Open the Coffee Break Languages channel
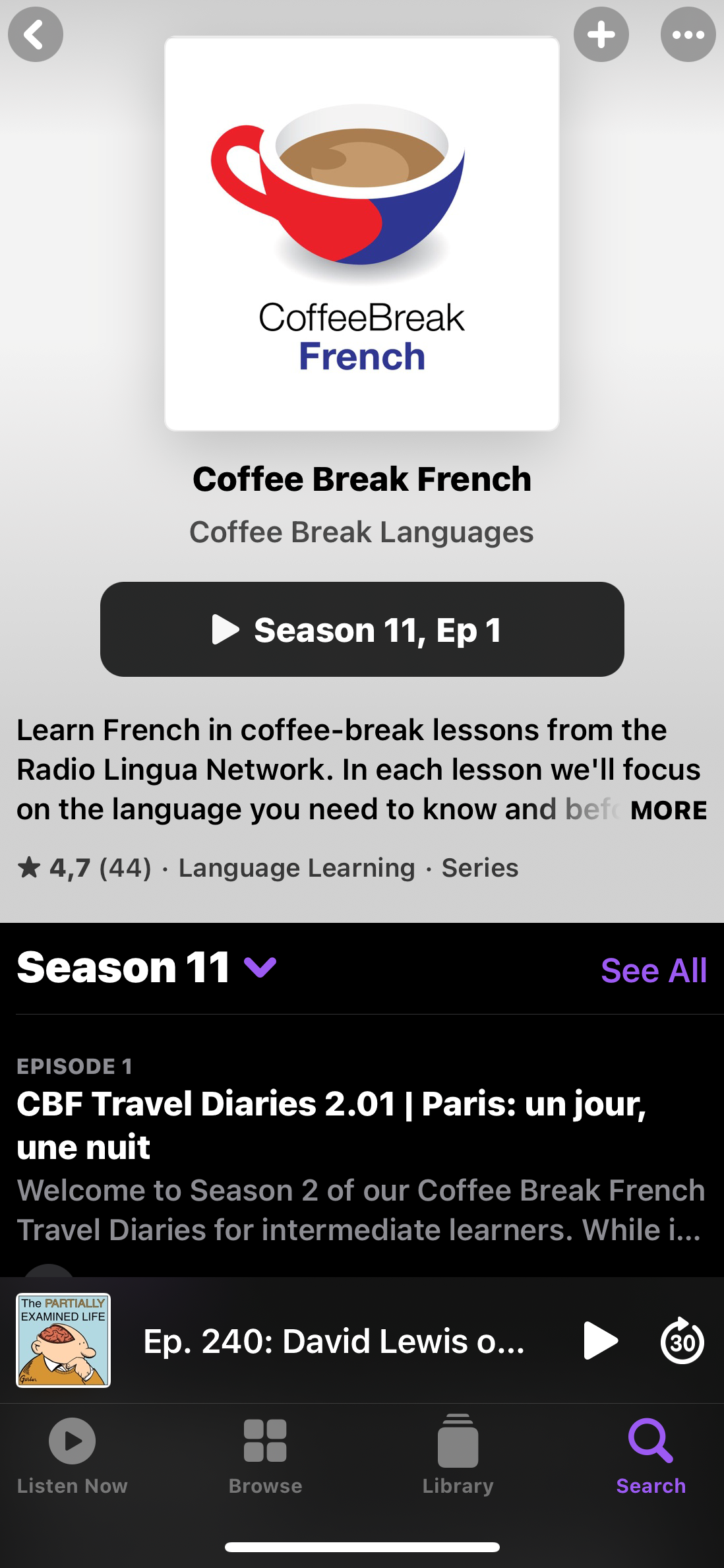Image resolution: width=724 pixels, height=1568 pixels. 361,532
